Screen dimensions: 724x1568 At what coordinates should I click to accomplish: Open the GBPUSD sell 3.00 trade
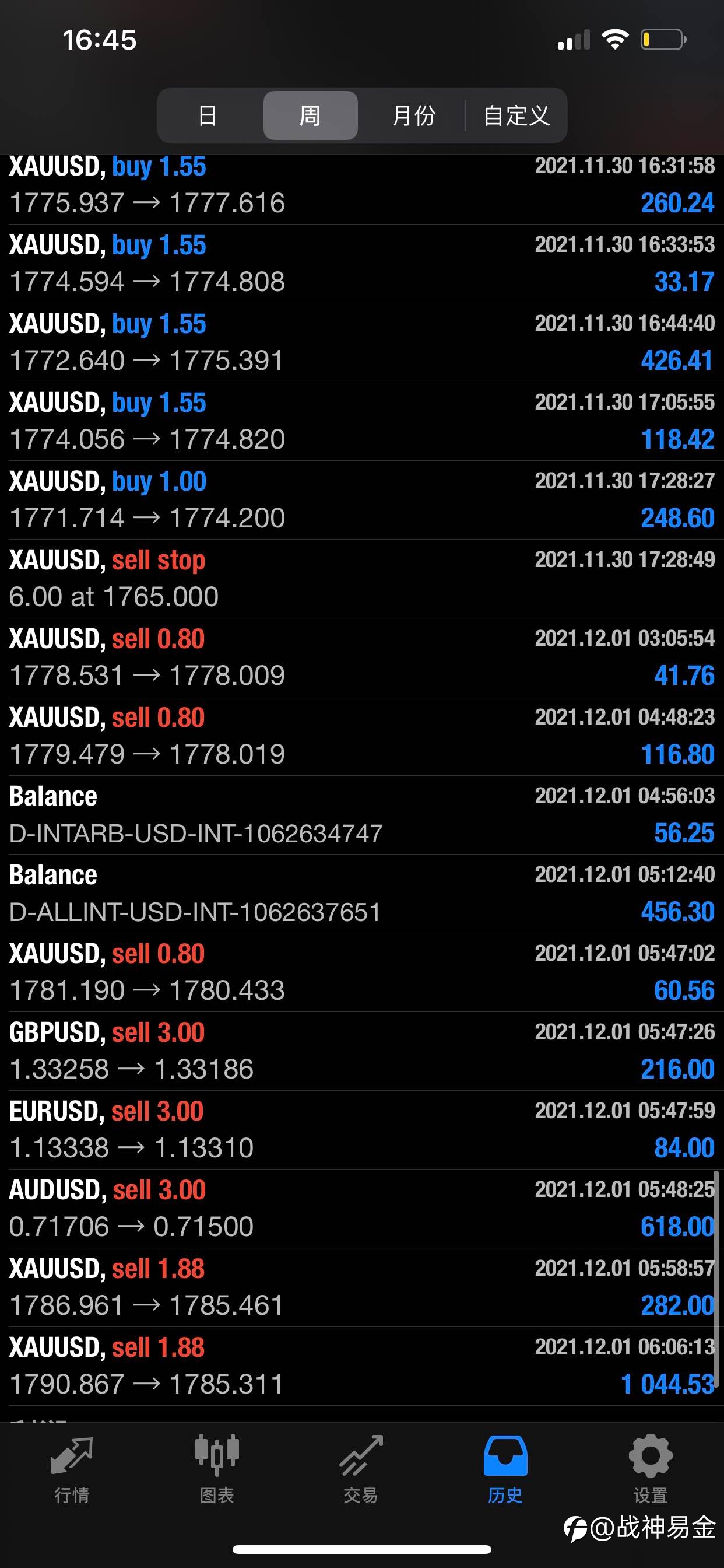tap(362, 1051)
